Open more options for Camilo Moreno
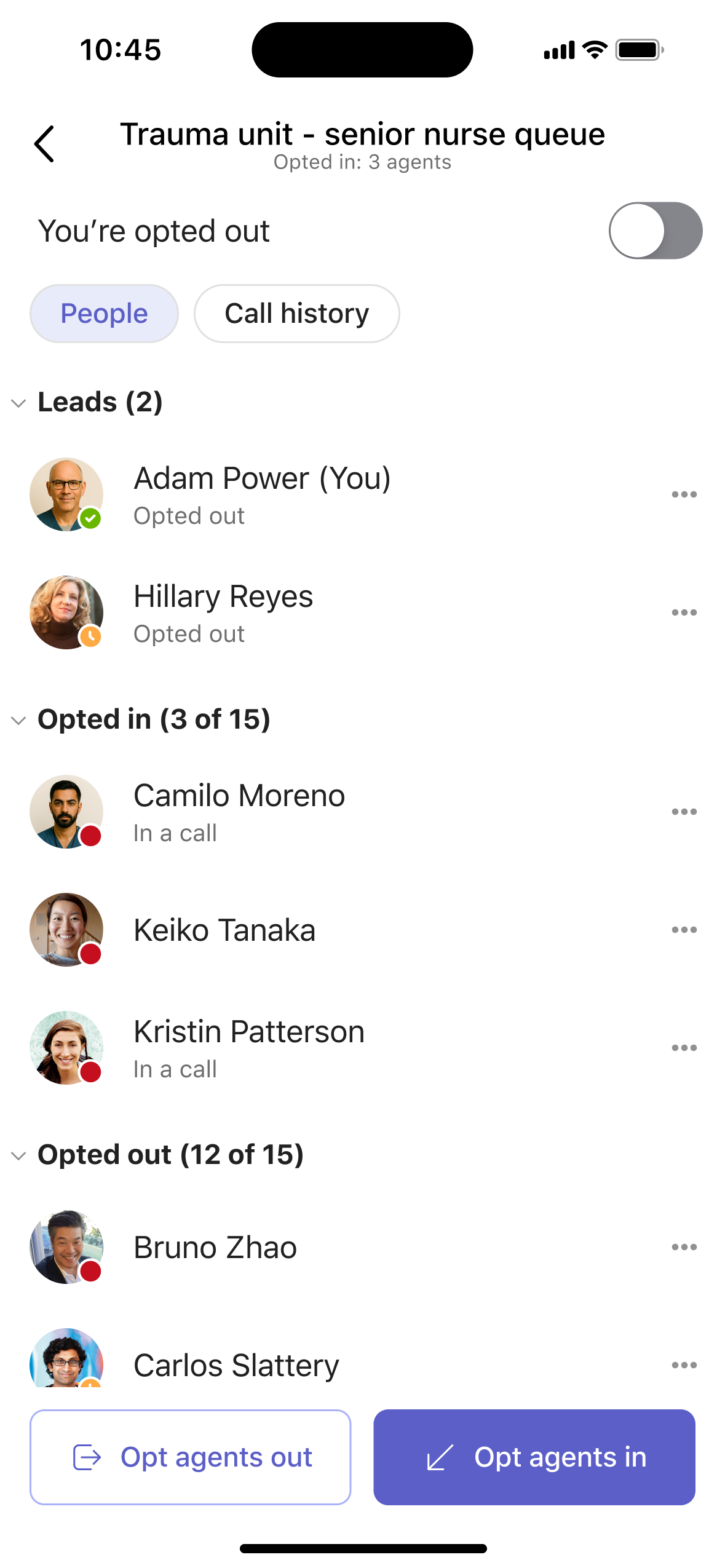The image size is (725, 1568). coord(684,812)
